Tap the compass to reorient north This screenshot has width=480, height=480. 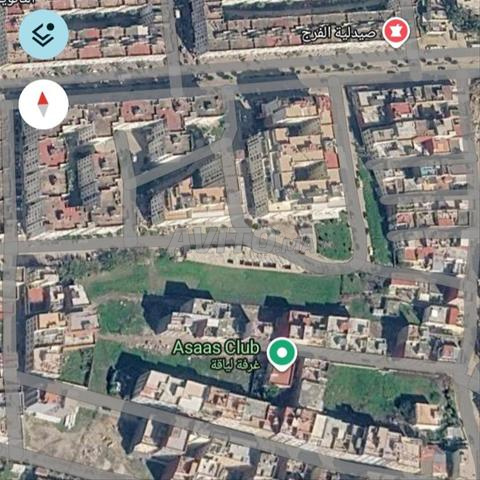pos(44,104)
